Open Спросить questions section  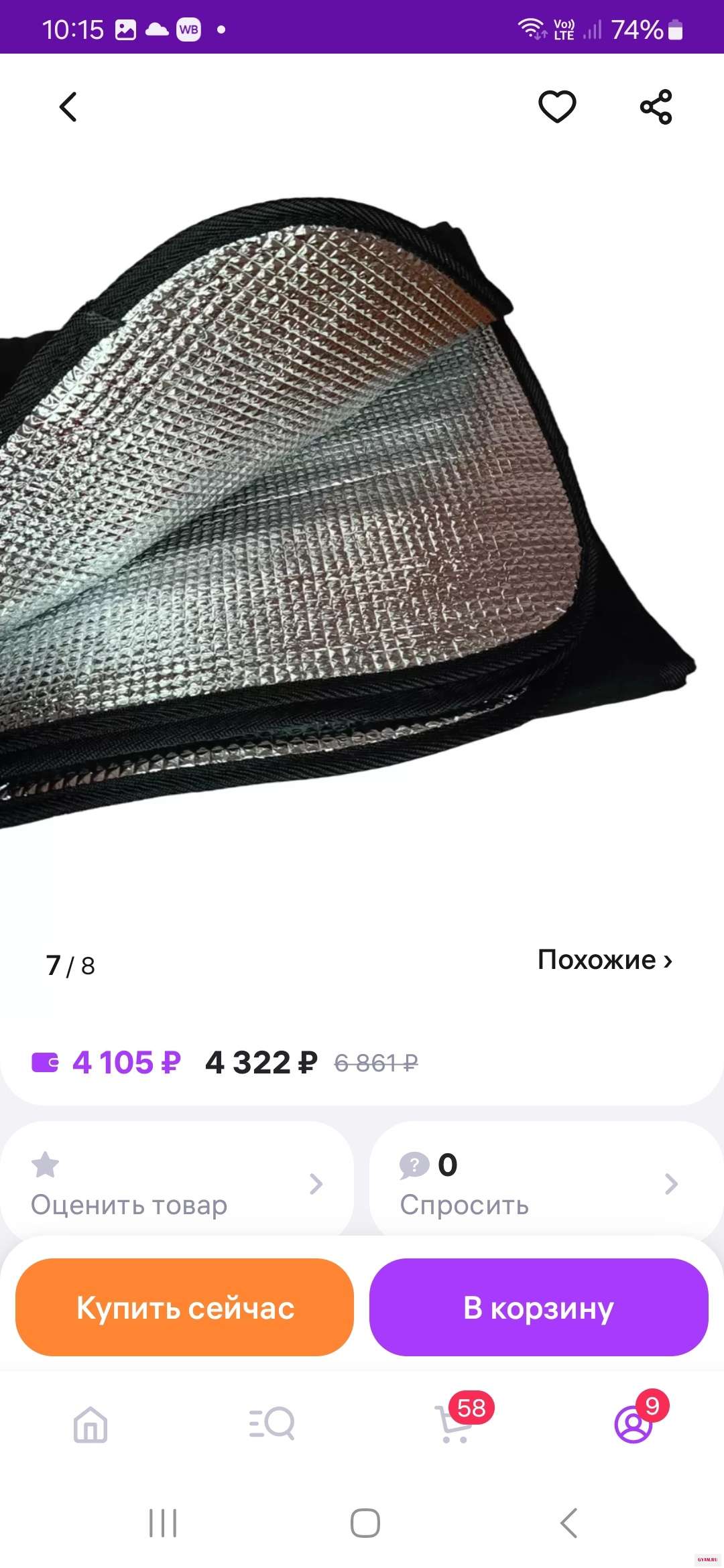[x=539, y=1184]
